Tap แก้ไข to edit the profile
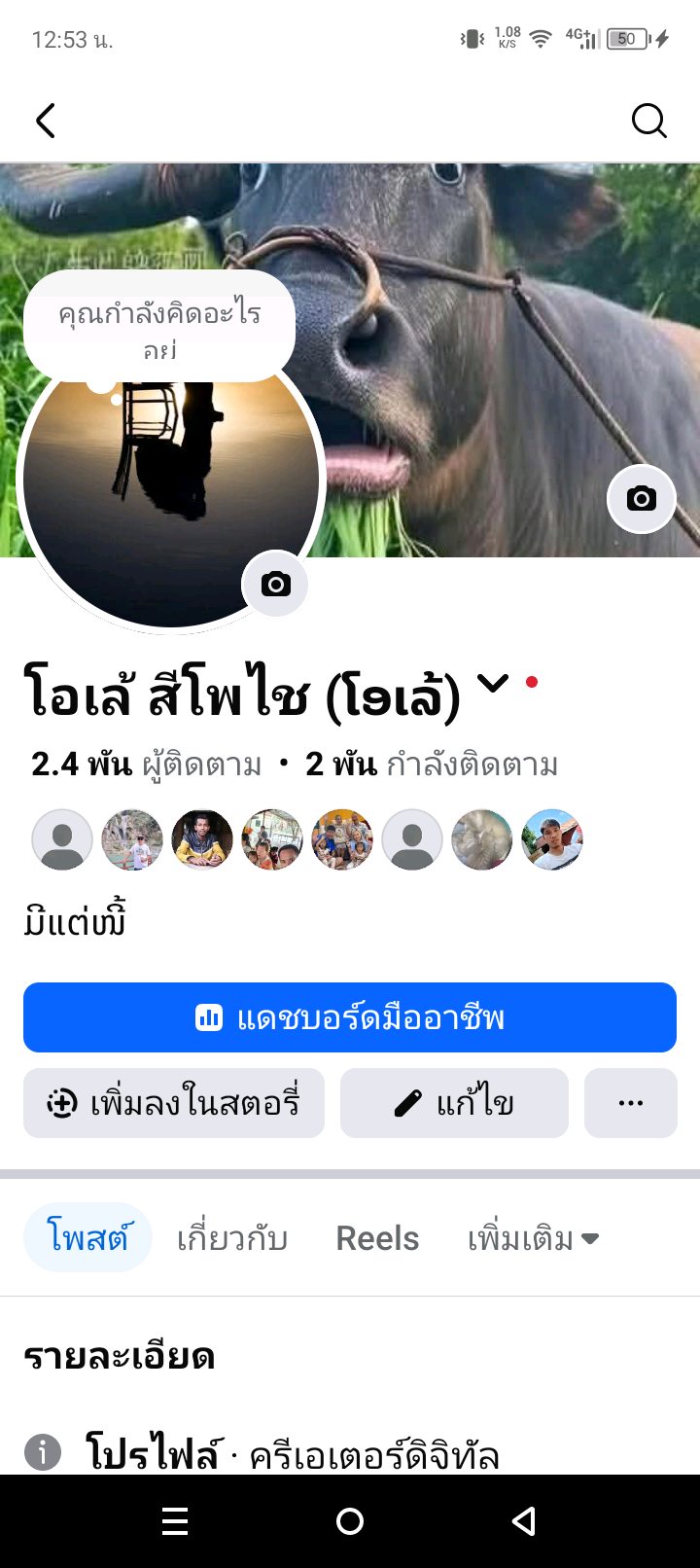 (454, 1103)
